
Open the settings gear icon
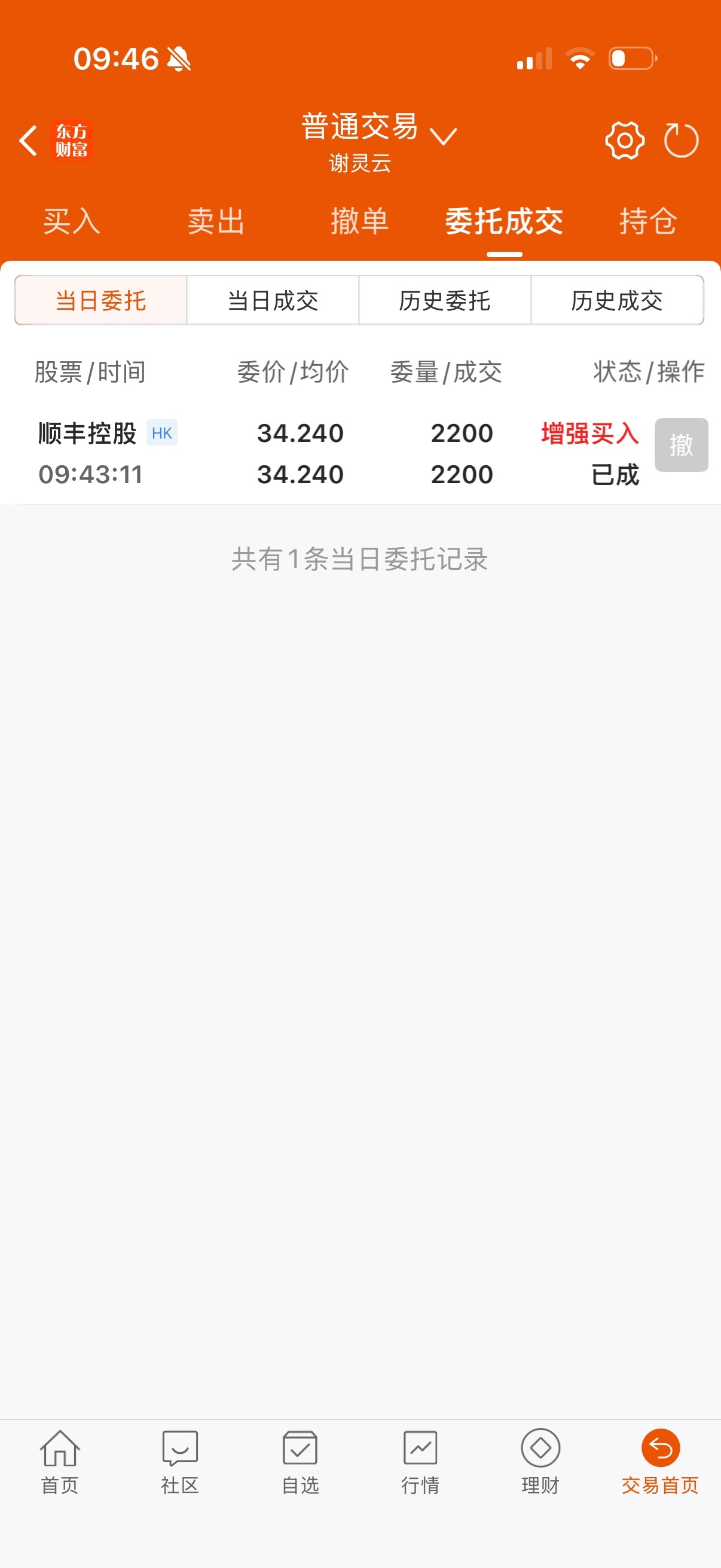[x=622, y=139]
